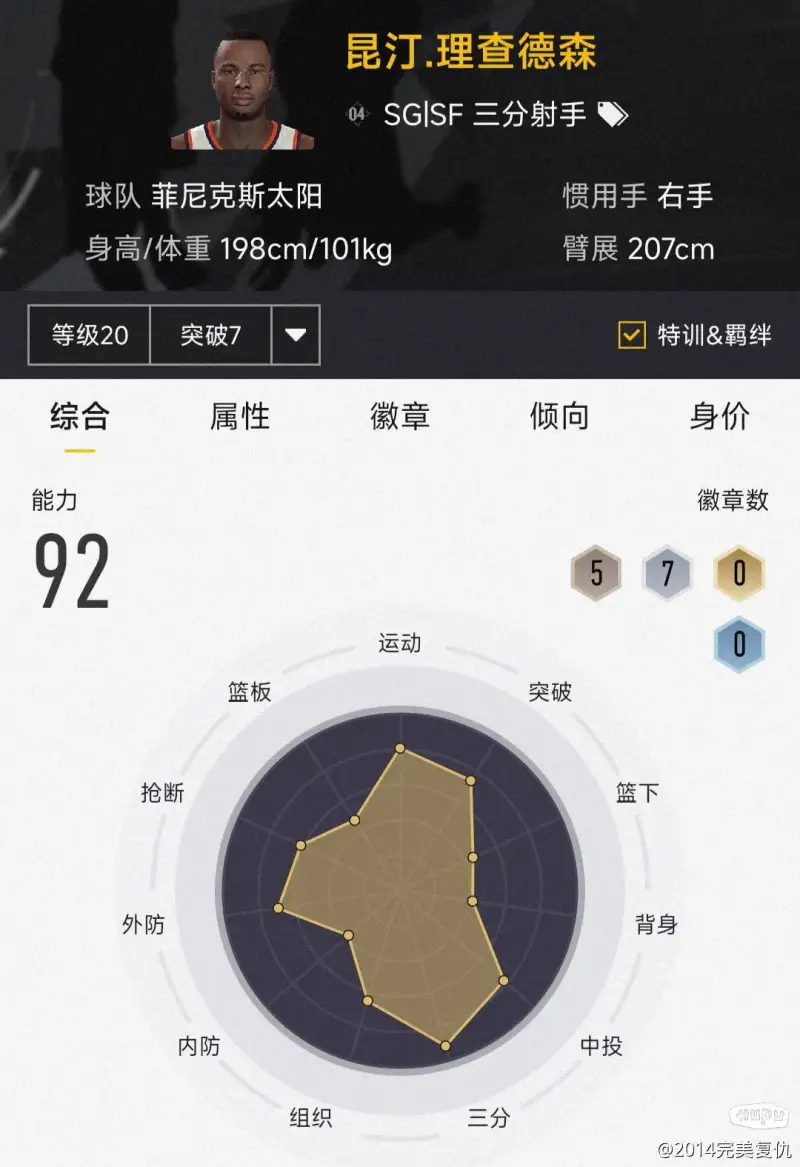Expand the level and breakthrough dropdown arrow
Image resolution: width=800 pixels, height=1167 pixels.
coord(295,335)
